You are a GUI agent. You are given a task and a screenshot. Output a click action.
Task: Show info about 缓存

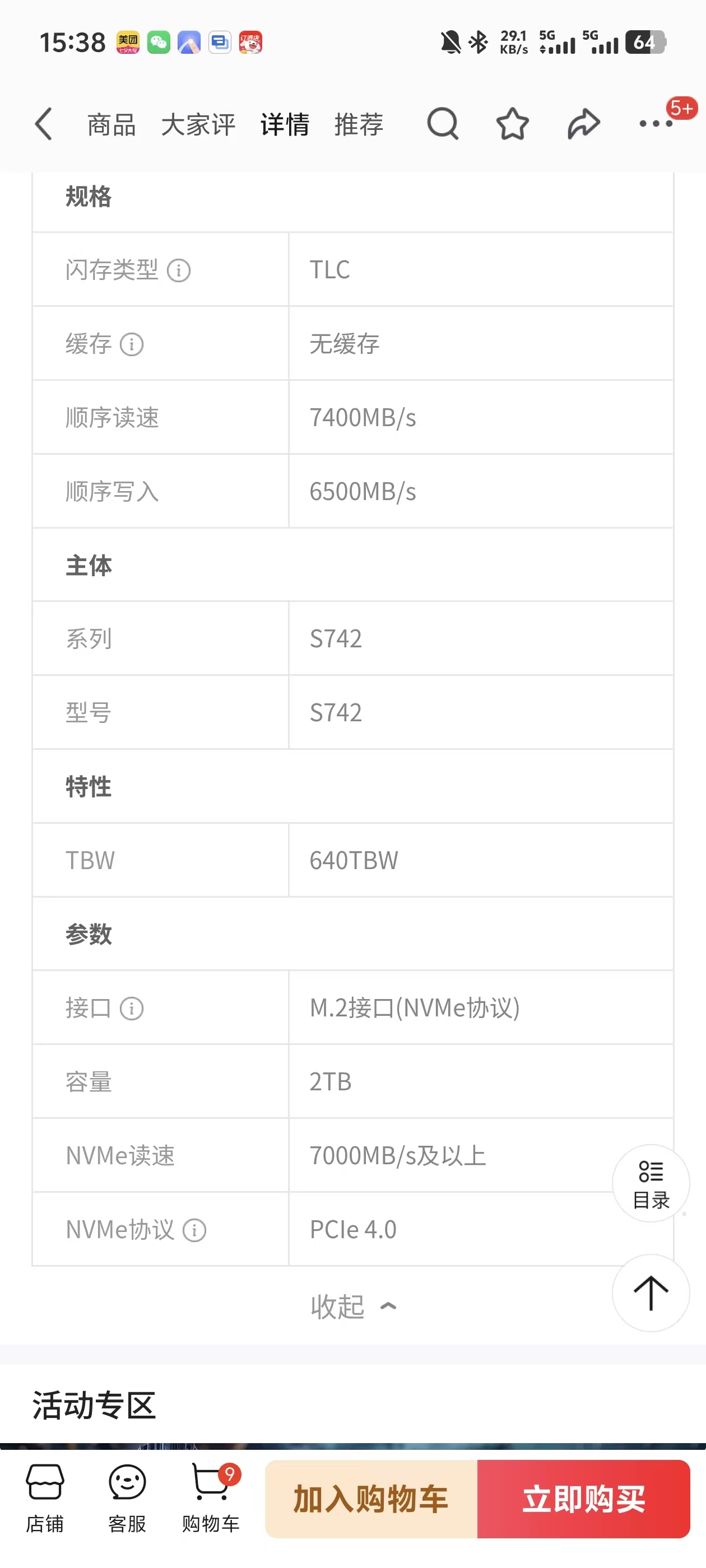coord(132,344)
